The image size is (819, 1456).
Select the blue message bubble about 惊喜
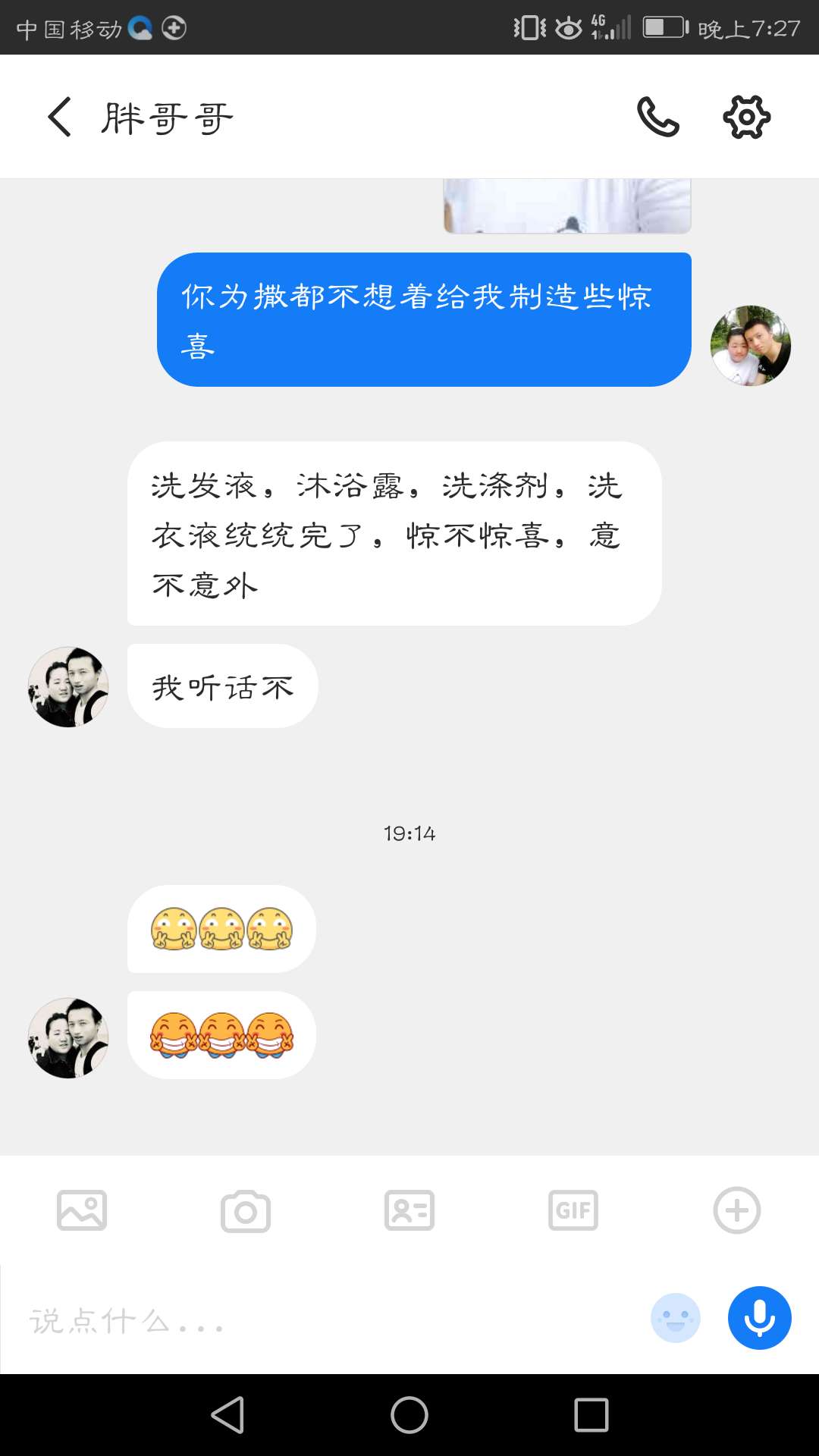coord(422,318)
